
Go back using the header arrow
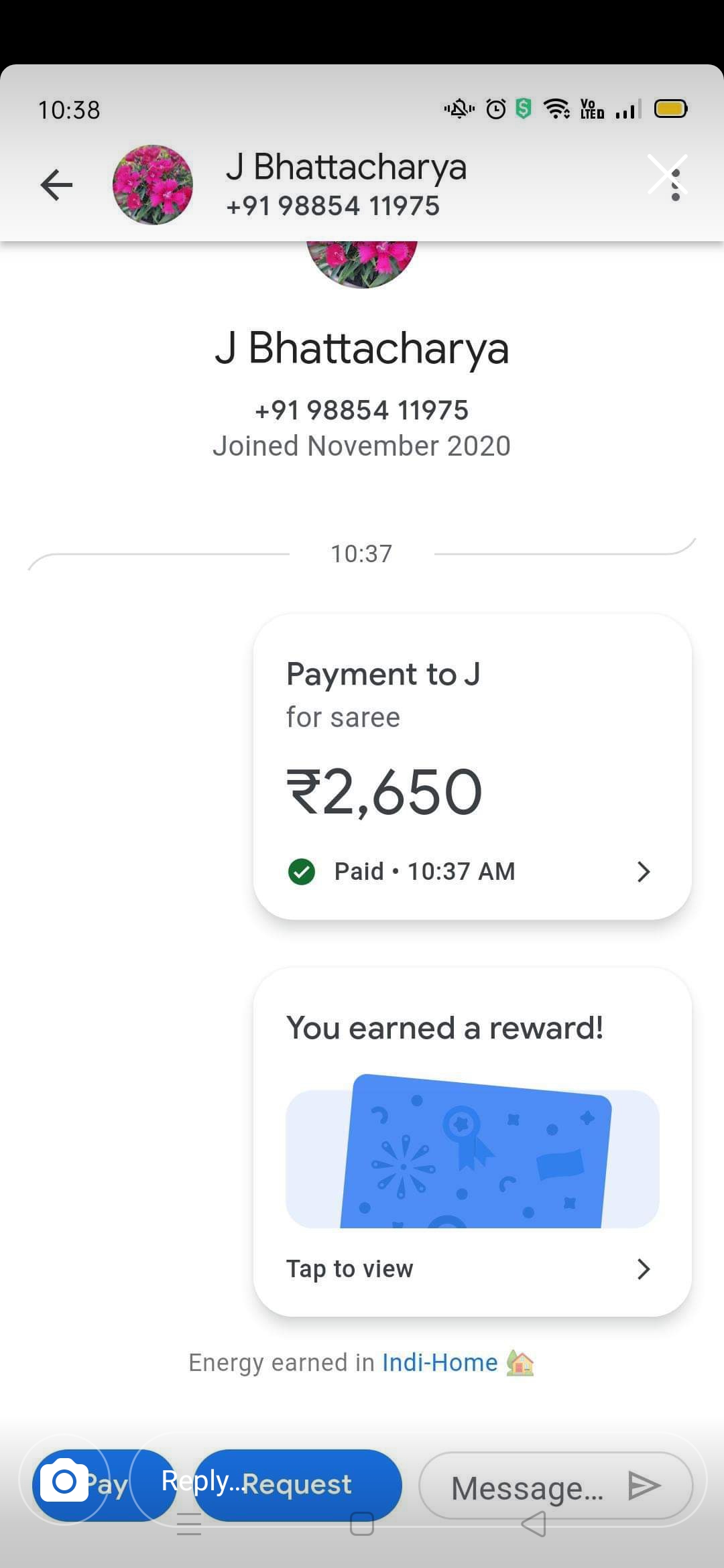pos(56,185)
